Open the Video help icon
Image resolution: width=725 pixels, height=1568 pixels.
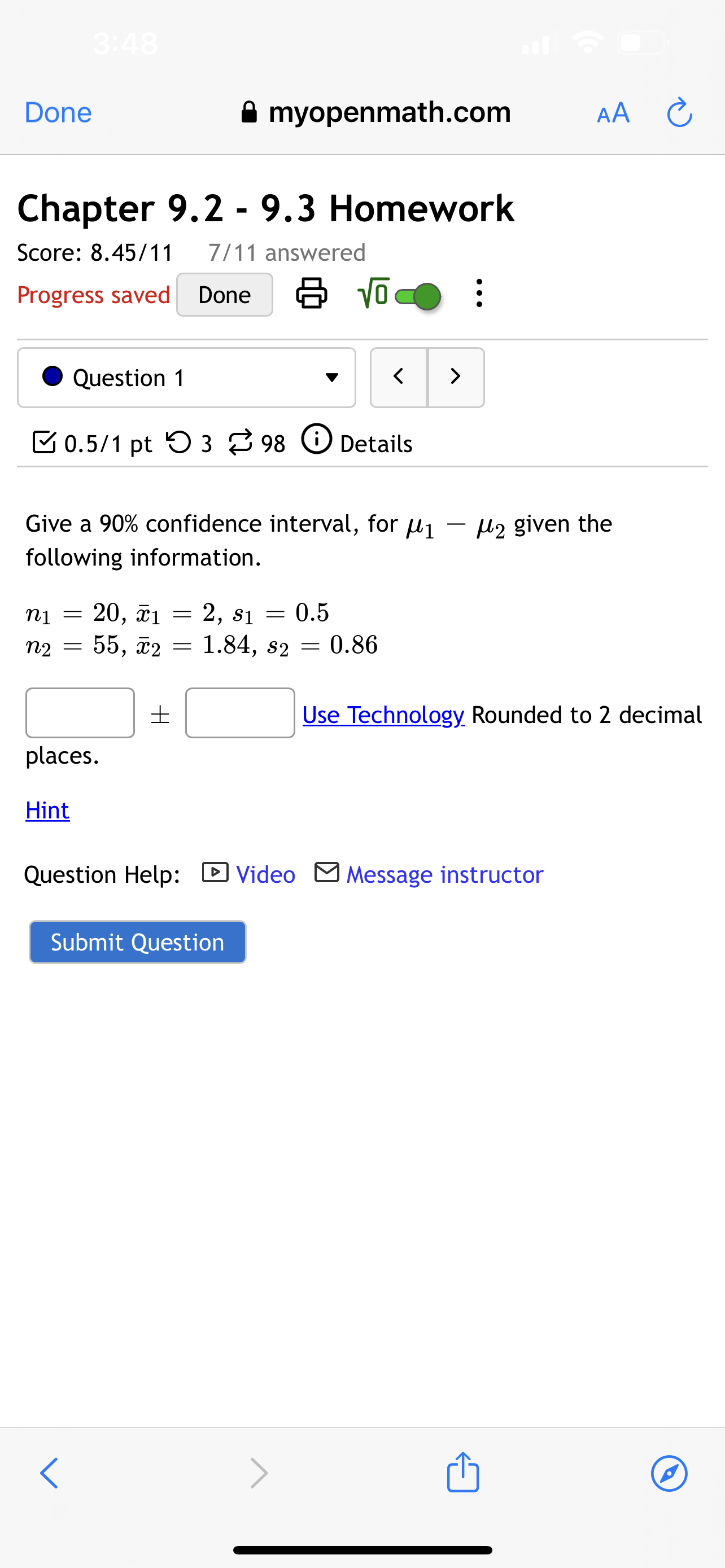tap(214, 874)
